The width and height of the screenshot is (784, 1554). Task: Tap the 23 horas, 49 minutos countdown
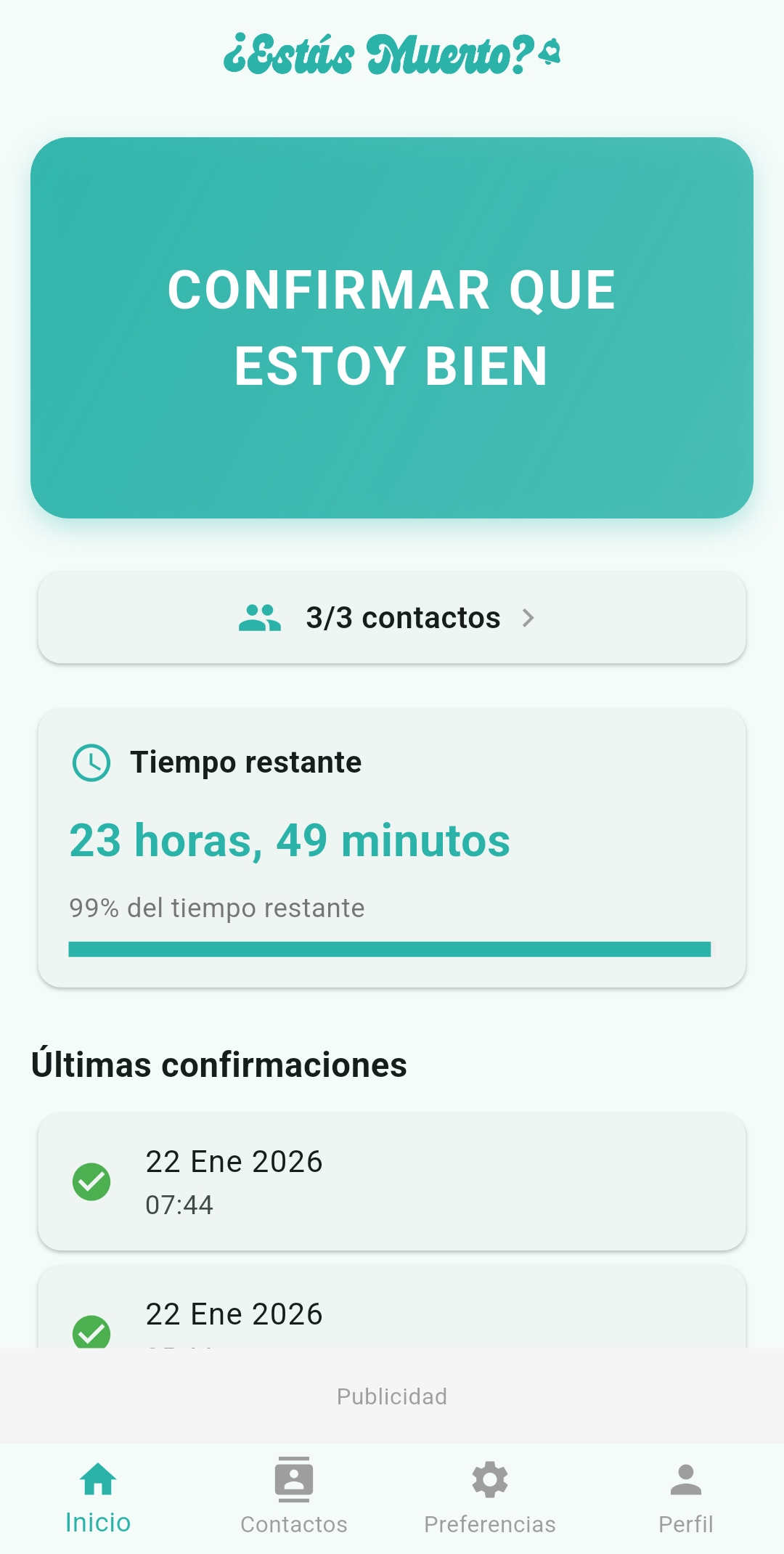pos(289,840)
